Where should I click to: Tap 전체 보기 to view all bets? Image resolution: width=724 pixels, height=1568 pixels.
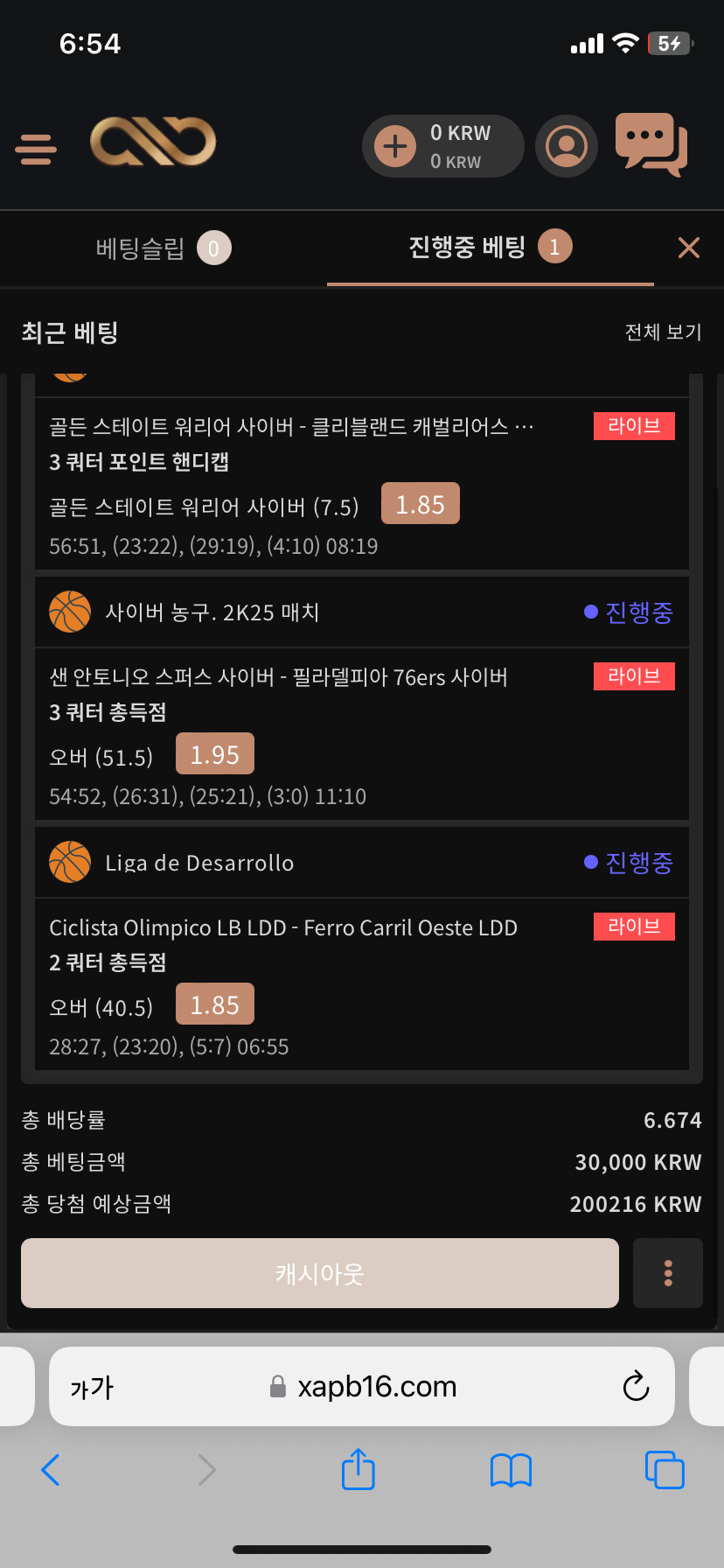pos(663,332)
